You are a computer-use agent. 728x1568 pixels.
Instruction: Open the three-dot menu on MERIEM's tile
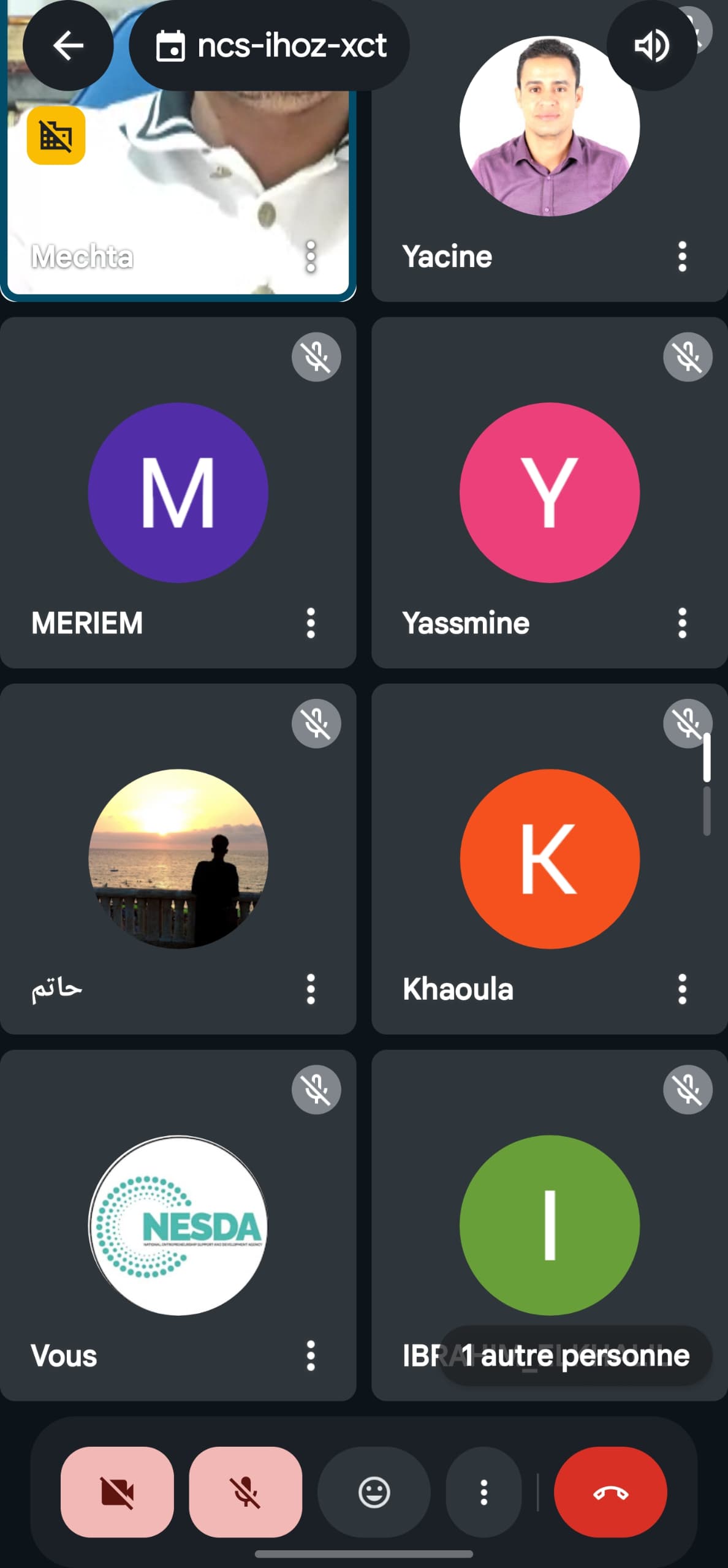tap(311, 623)
